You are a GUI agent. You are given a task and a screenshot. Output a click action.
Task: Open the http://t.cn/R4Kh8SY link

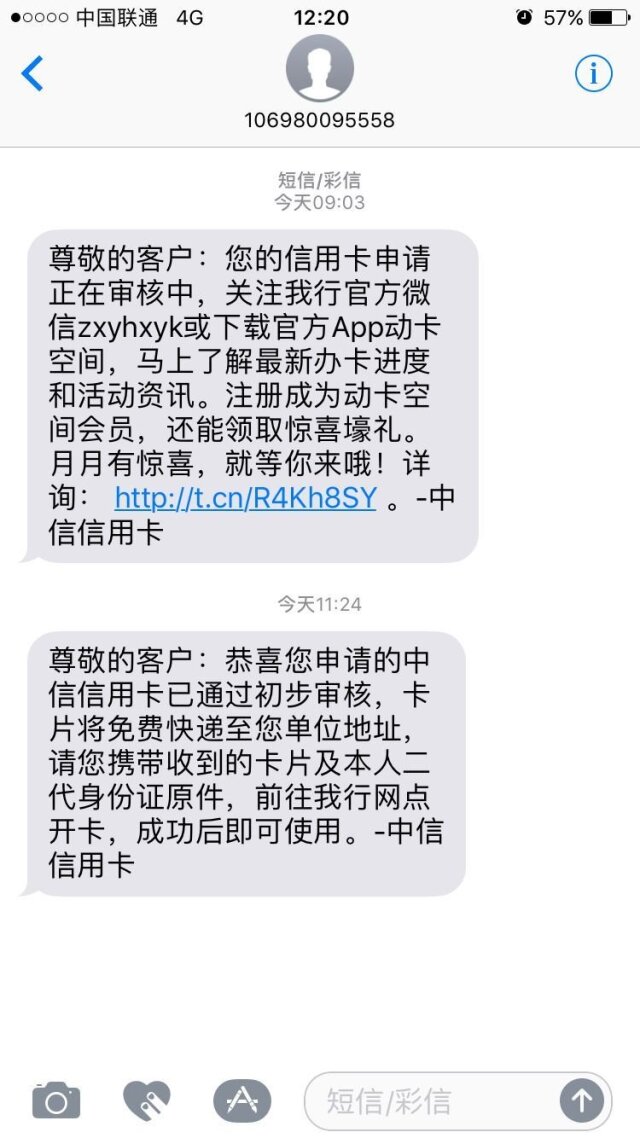click(x=245, y=498)
